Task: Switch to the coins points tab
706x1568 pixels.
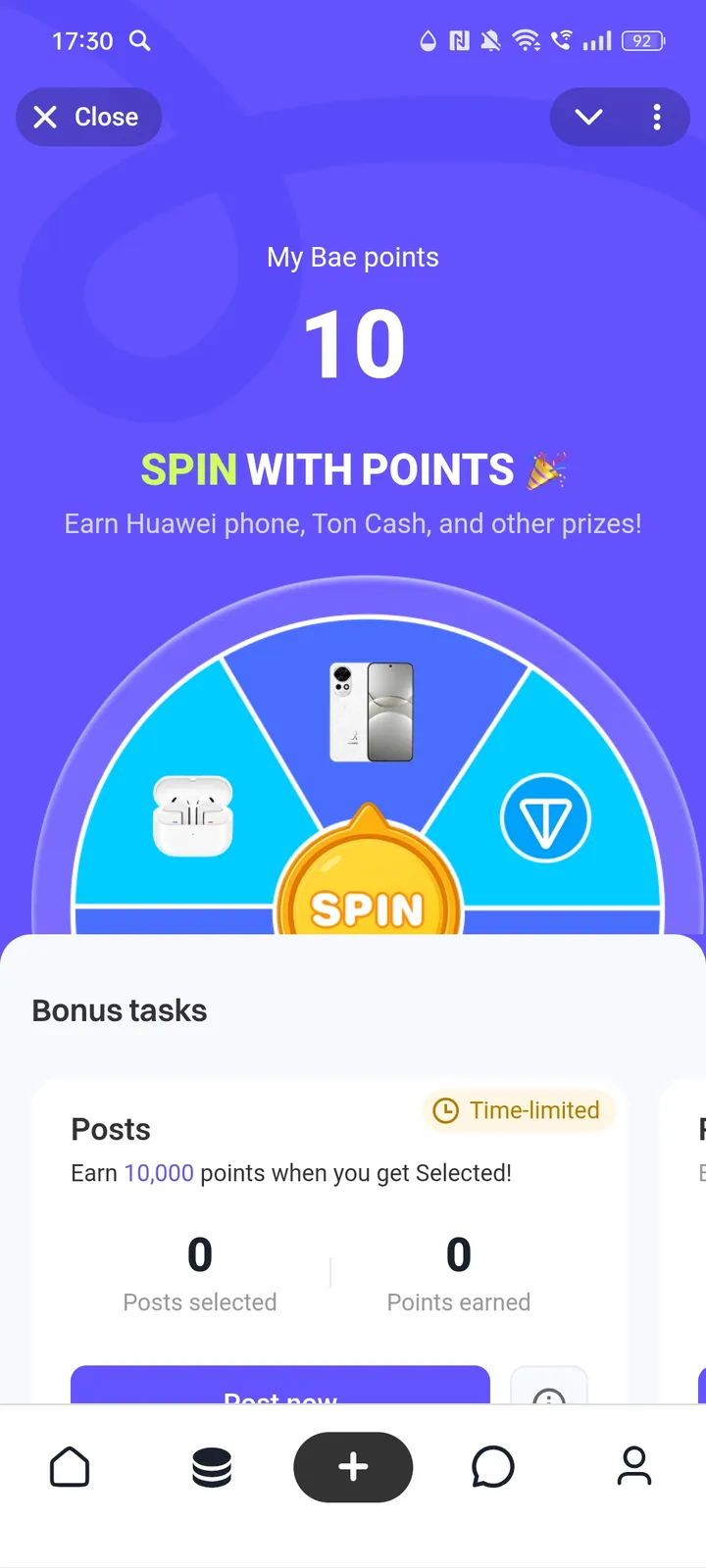Action: [x=212, y=1467]
